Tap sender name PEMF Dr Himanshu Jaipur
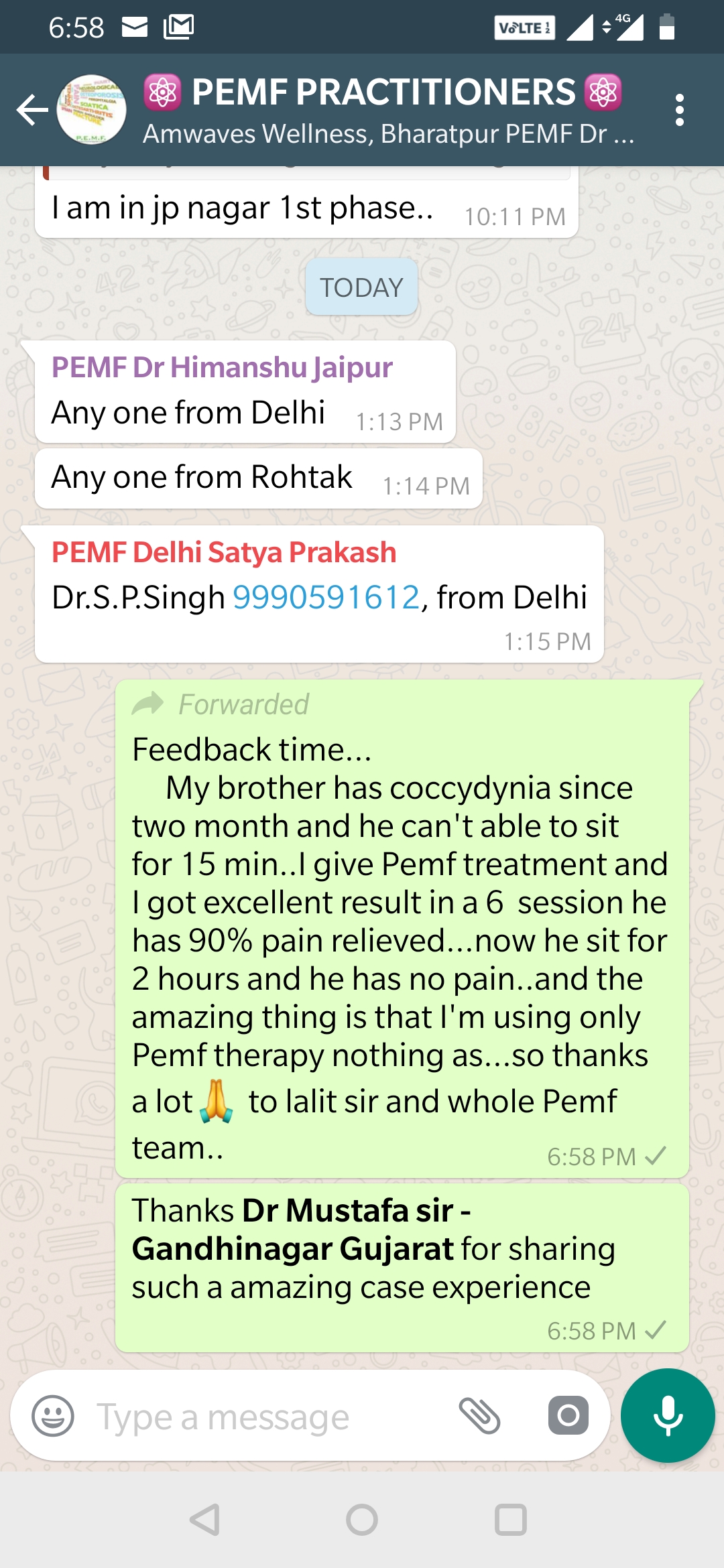Image resolution: width=724 pixels, height=1568 pixels. pos(222,367)
